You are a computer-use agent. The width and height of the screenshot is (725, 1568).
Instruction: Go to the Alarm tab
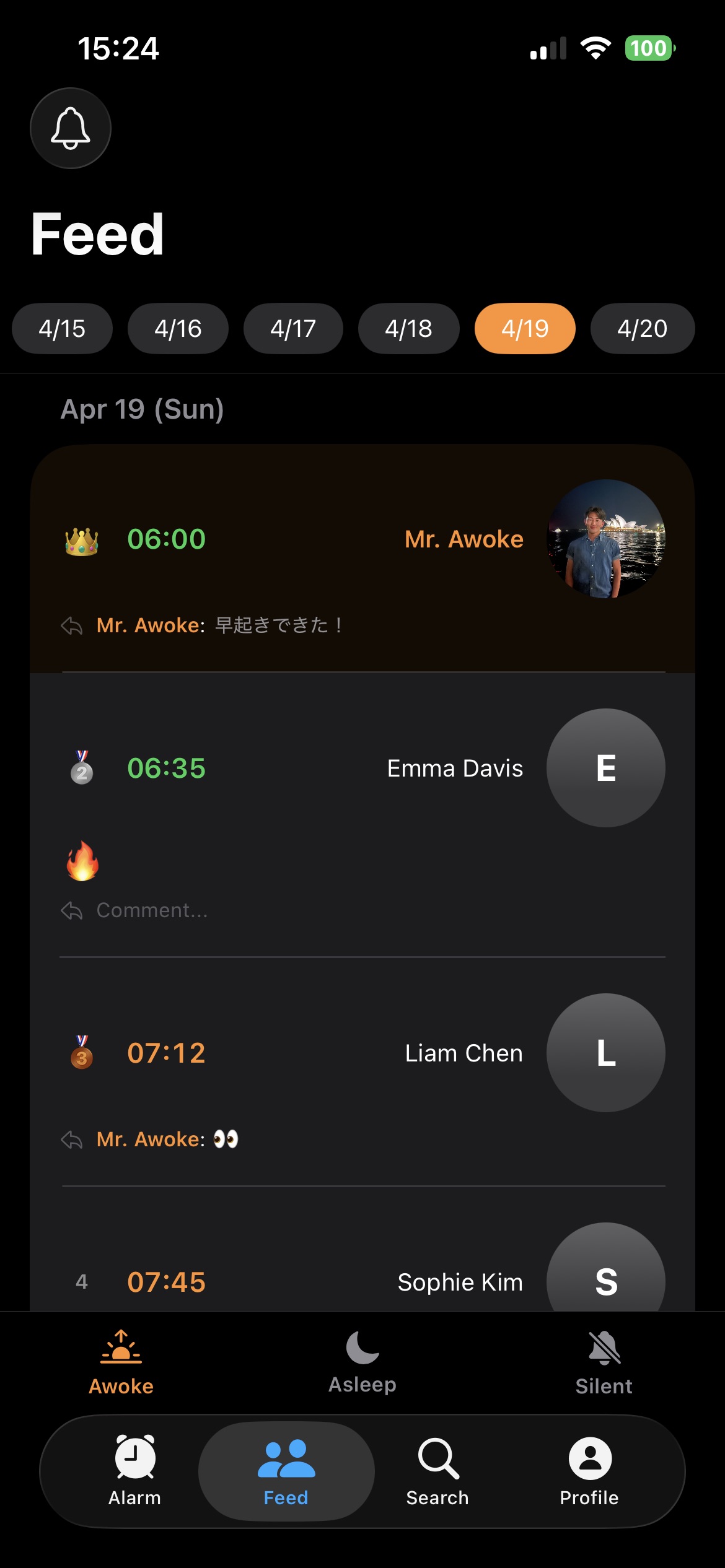pos(135,1471)
